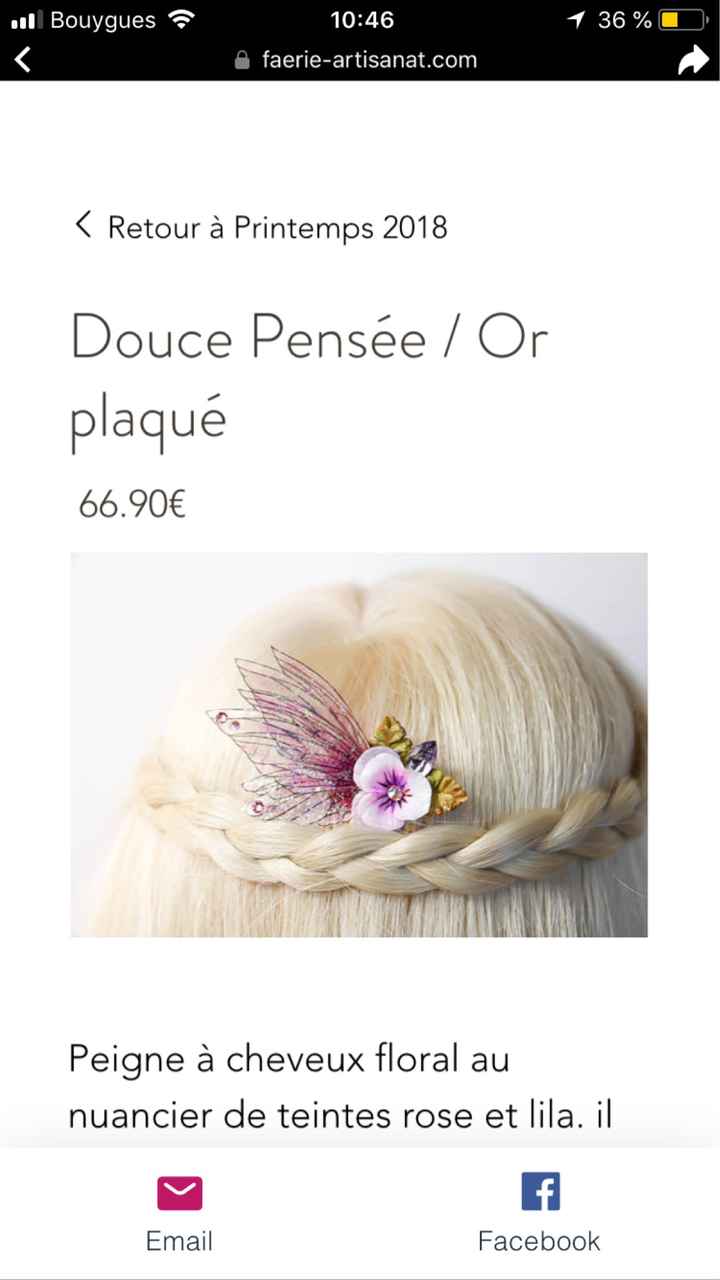Viewport: 720px width, 1280px height.
Task: Tap the share icon in the top right
Action: [x=693, y=59]
